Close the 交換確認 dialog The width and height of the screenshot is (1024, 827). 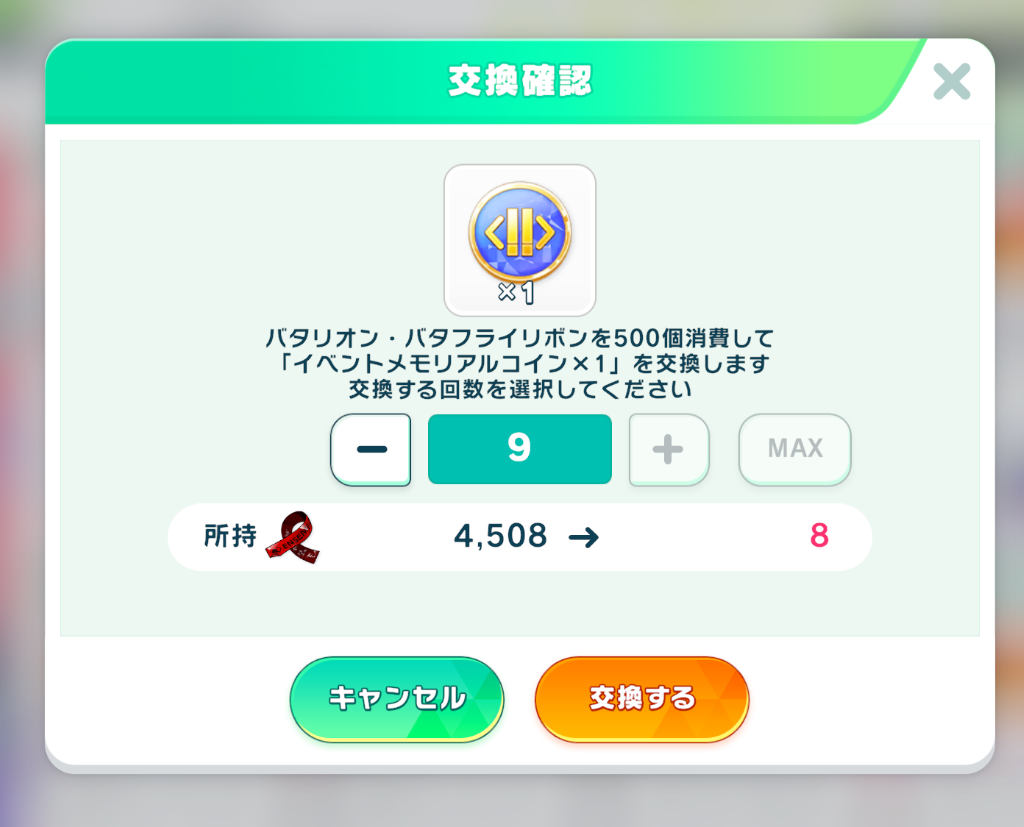[951, 82]
